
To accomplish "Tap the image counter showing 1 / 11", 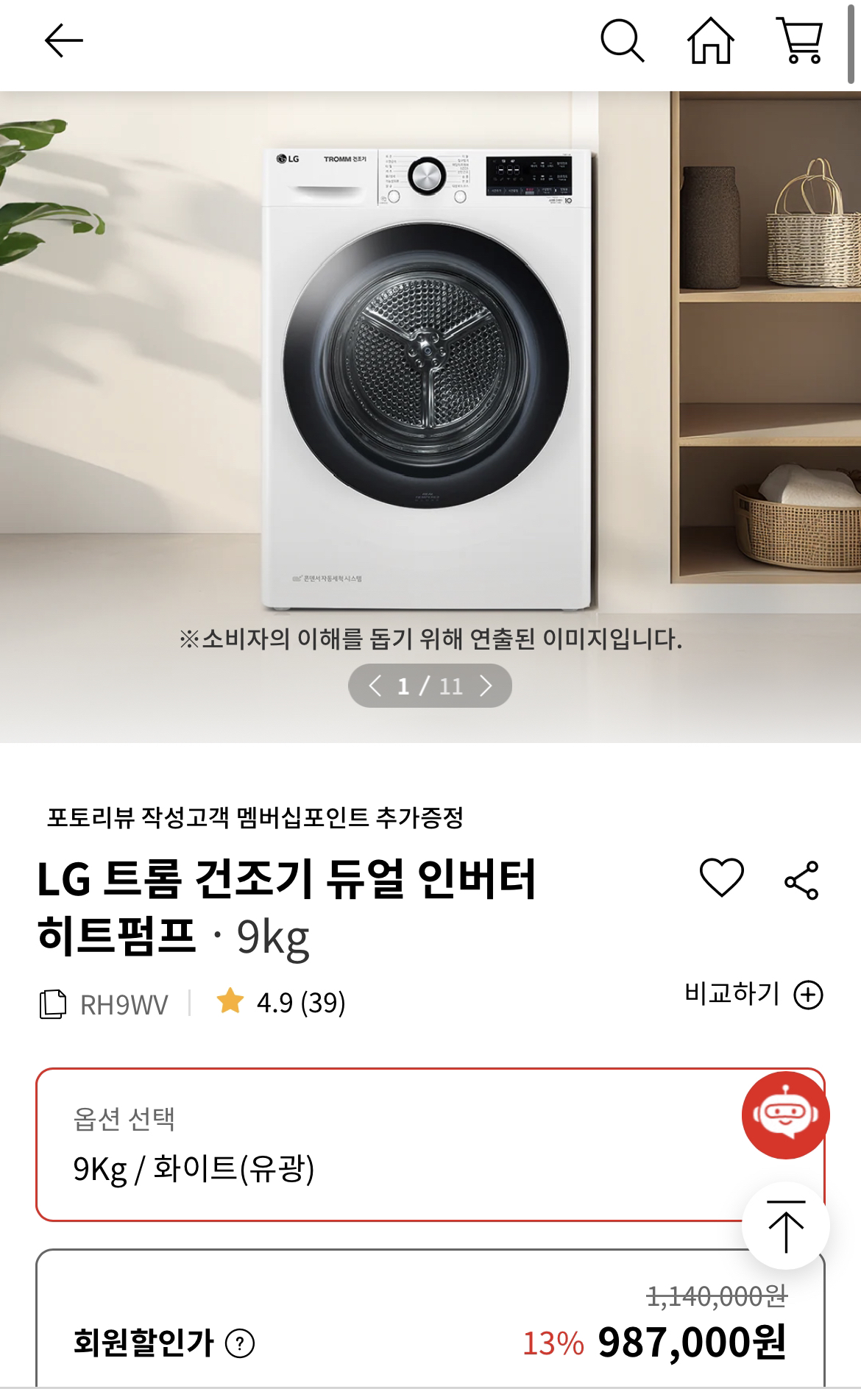I will click(x=431, y=685).
